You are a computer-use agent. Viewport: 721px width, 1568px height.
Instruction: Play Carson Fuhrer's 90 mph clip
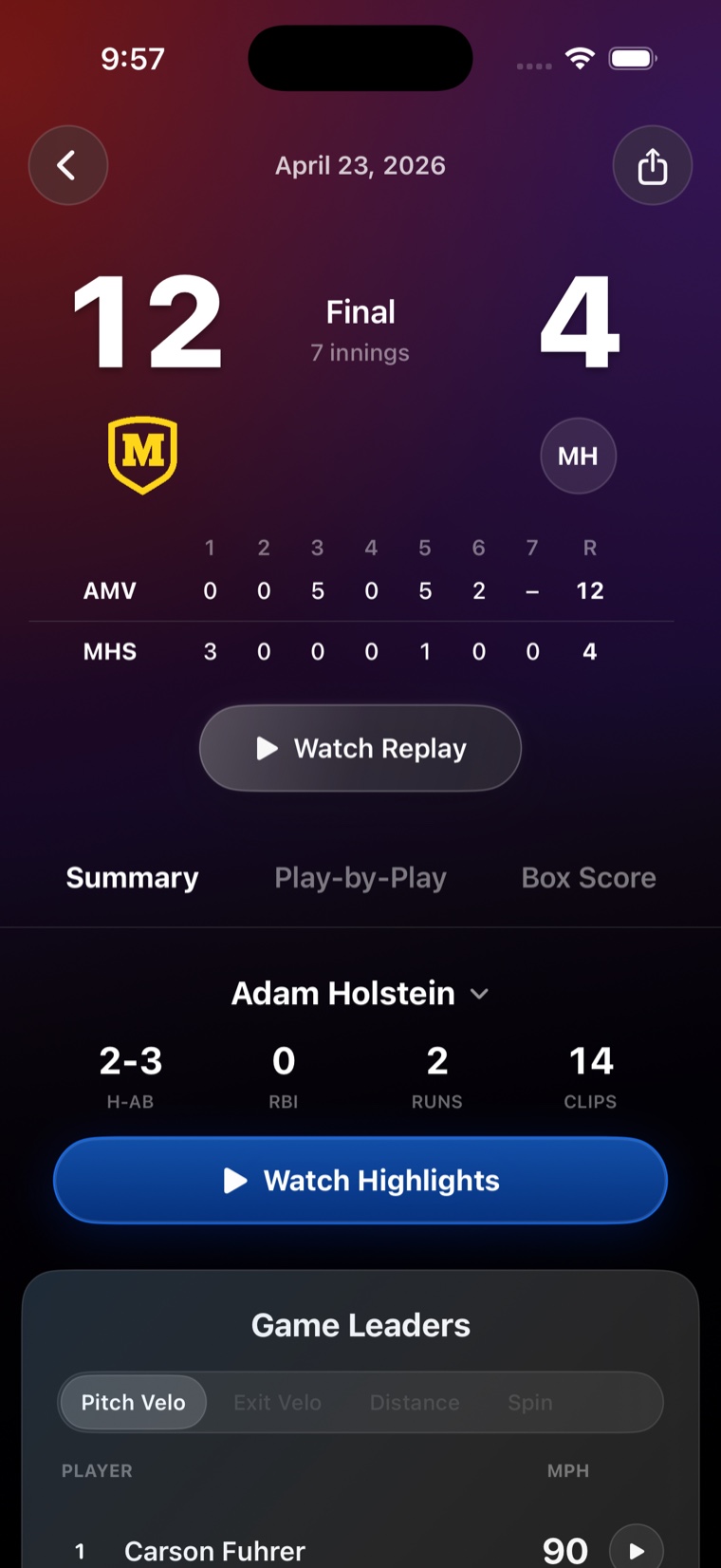637,1550
